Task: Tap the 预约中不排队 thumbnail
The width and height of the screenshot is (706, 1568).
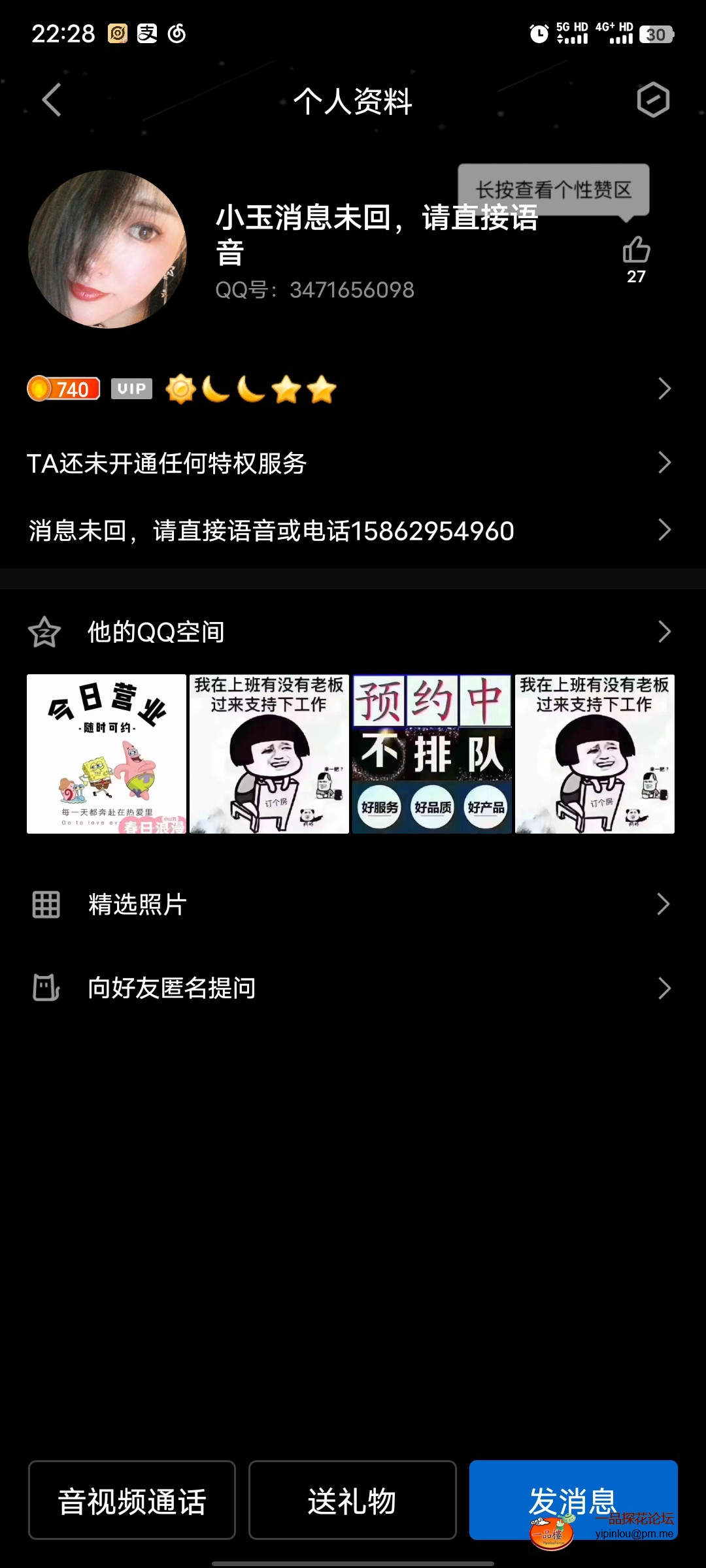Action: 431,753
